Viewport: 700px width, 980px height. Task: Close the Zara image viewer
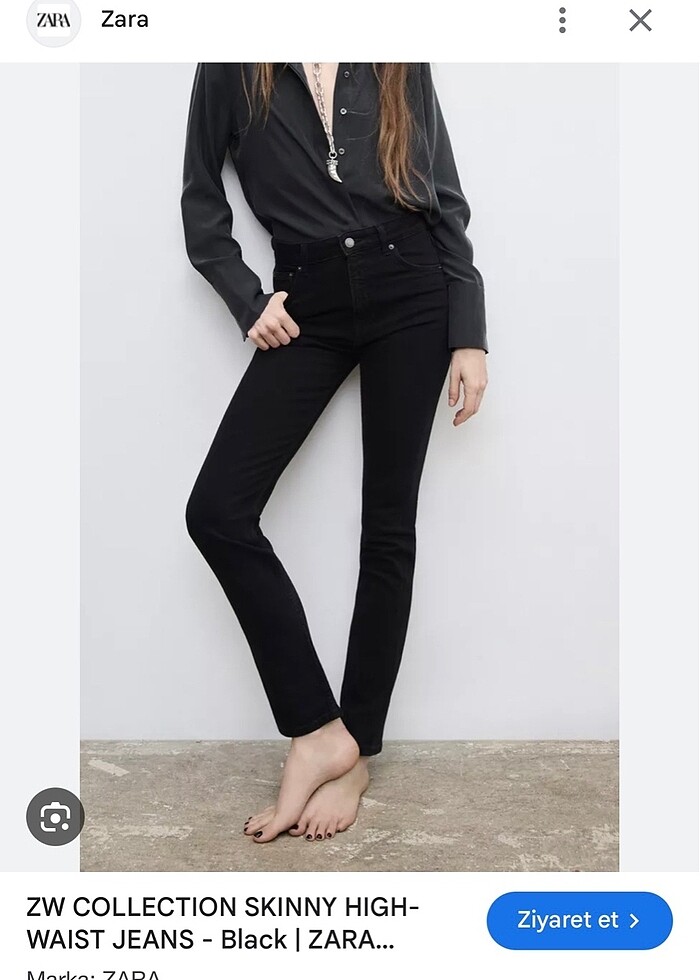point(640,21)
